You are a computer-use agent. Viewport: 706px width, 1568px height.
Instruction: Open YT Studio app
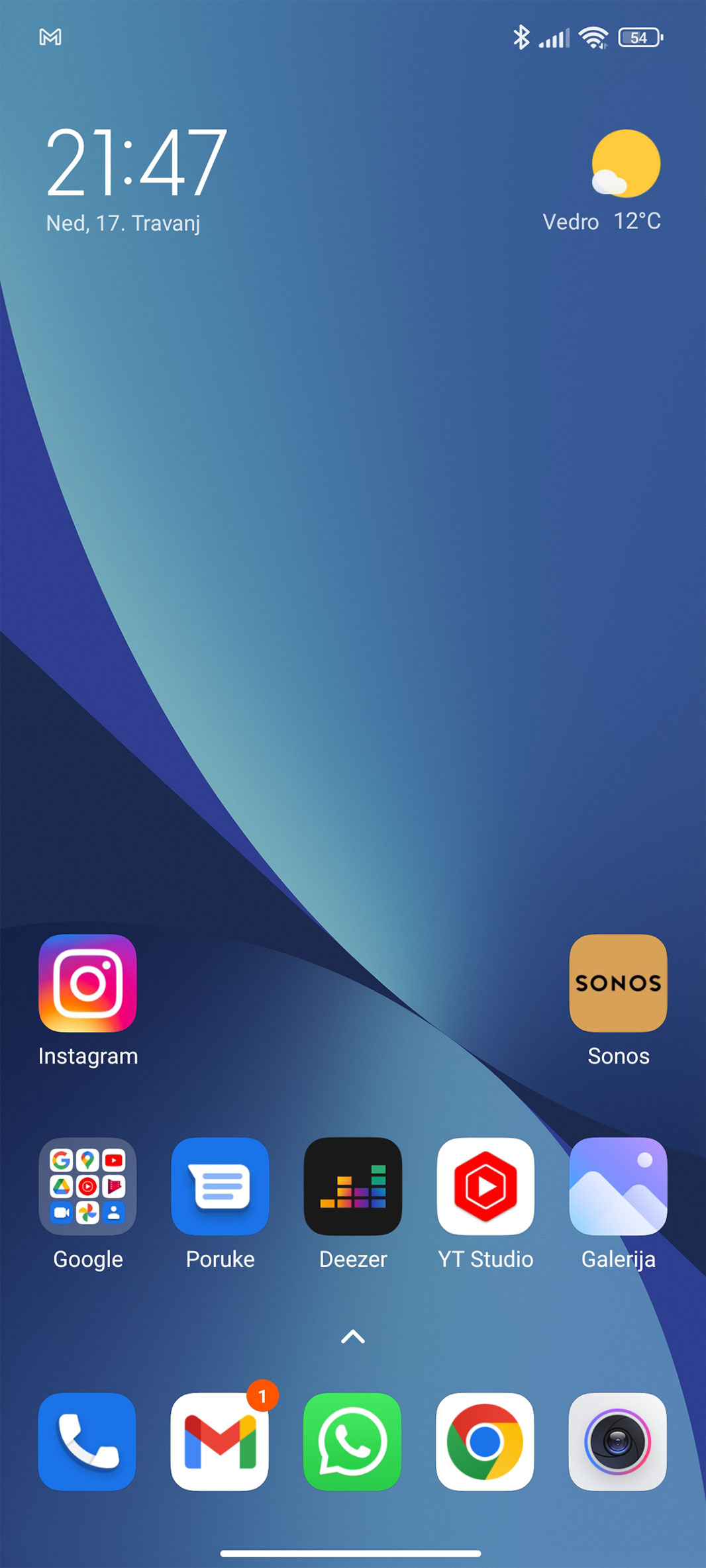point(485,1186)
